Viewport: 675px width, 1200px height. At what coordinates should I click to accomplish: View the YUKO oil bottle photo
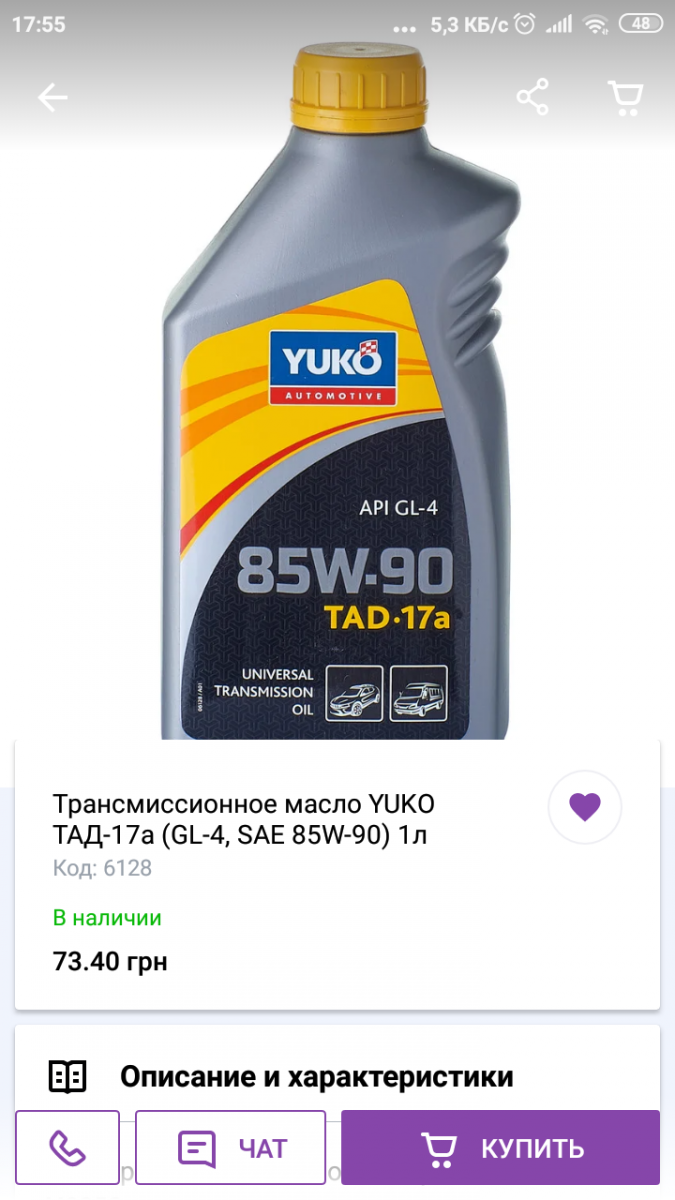(x=340, y=420)
